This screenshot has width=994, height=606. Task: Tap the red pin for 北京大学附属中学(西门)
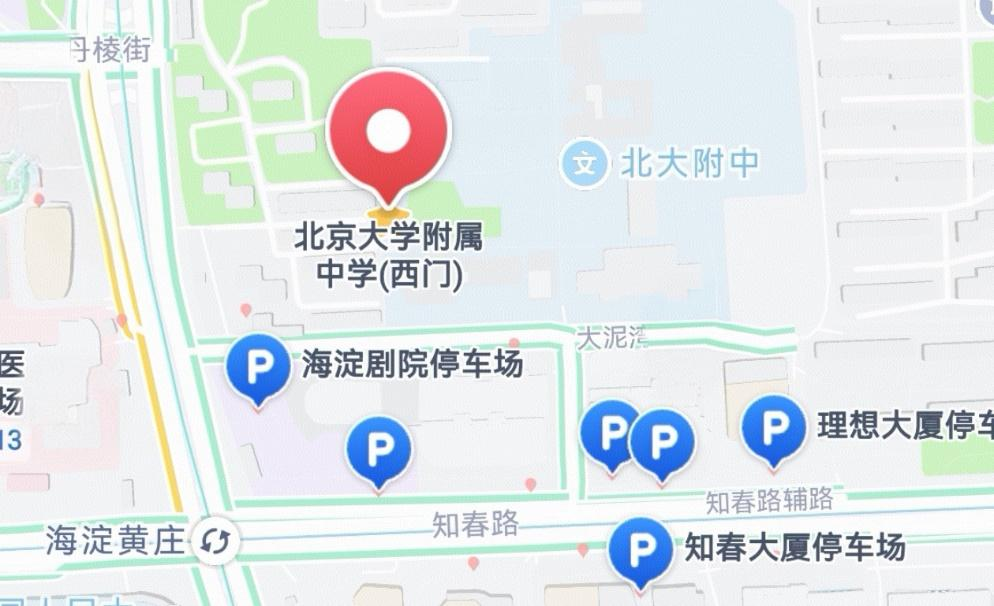point(388,132)
